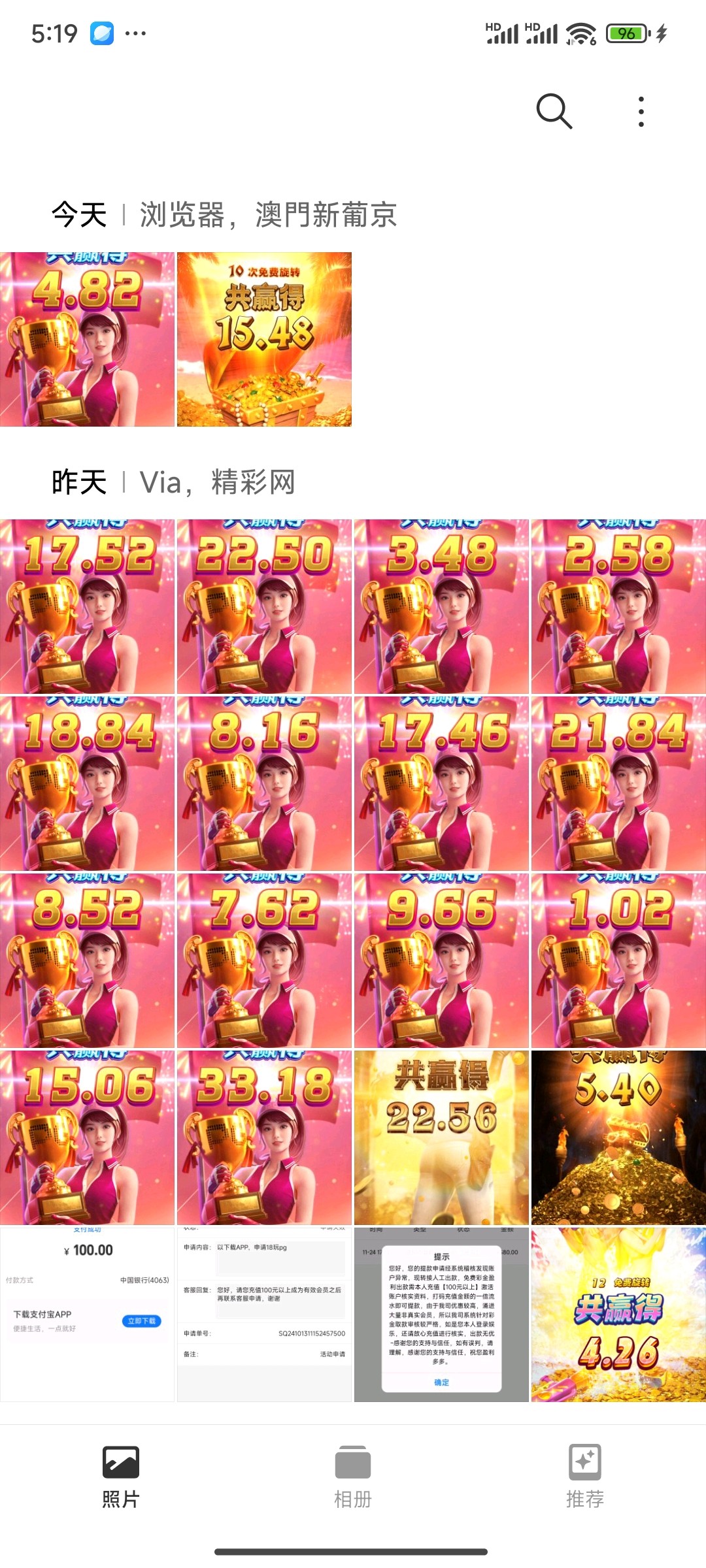Open the photo showing 1.02
The image size is (706, 1568).
click(x=618, y=960)
